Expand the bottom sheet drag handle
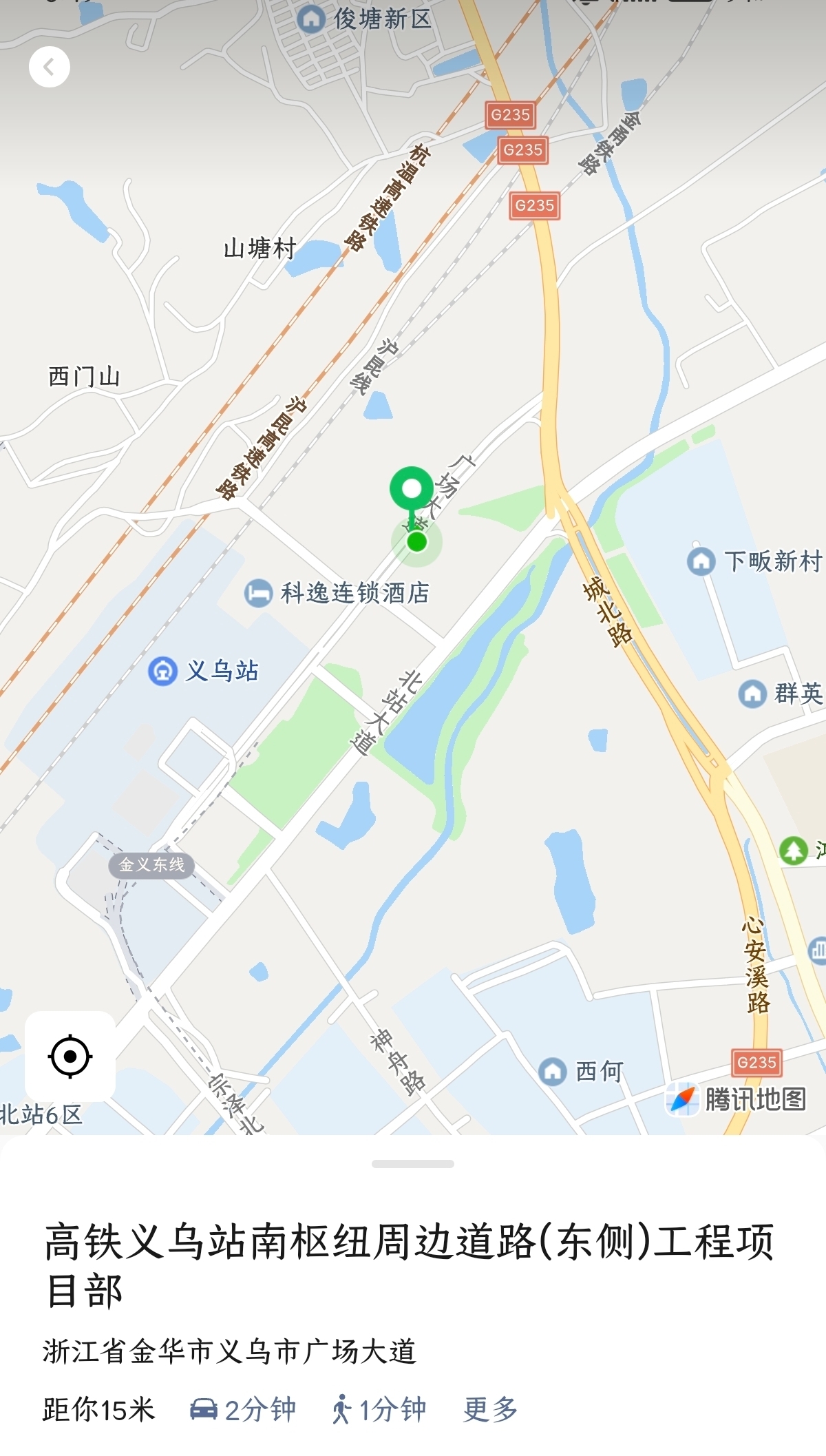Image resolution: width=826 pixels, height=1456 pixels. (x=413, y=1164)
